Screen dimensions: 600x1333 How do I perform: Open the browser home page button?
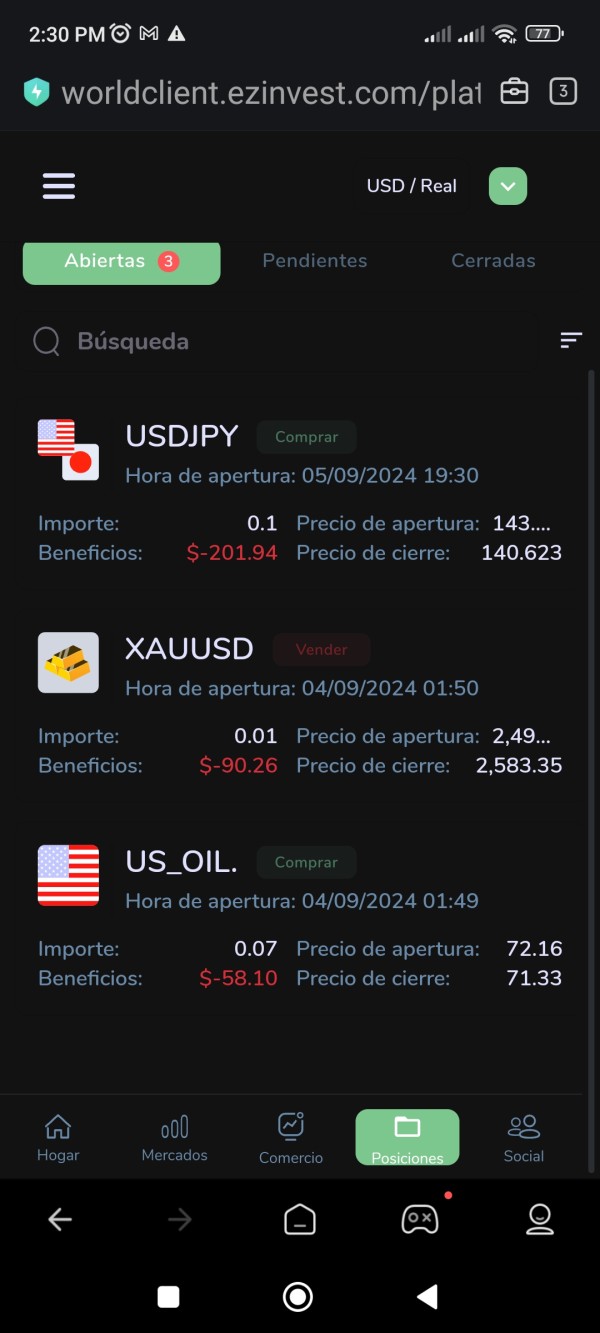[300, 1219]
